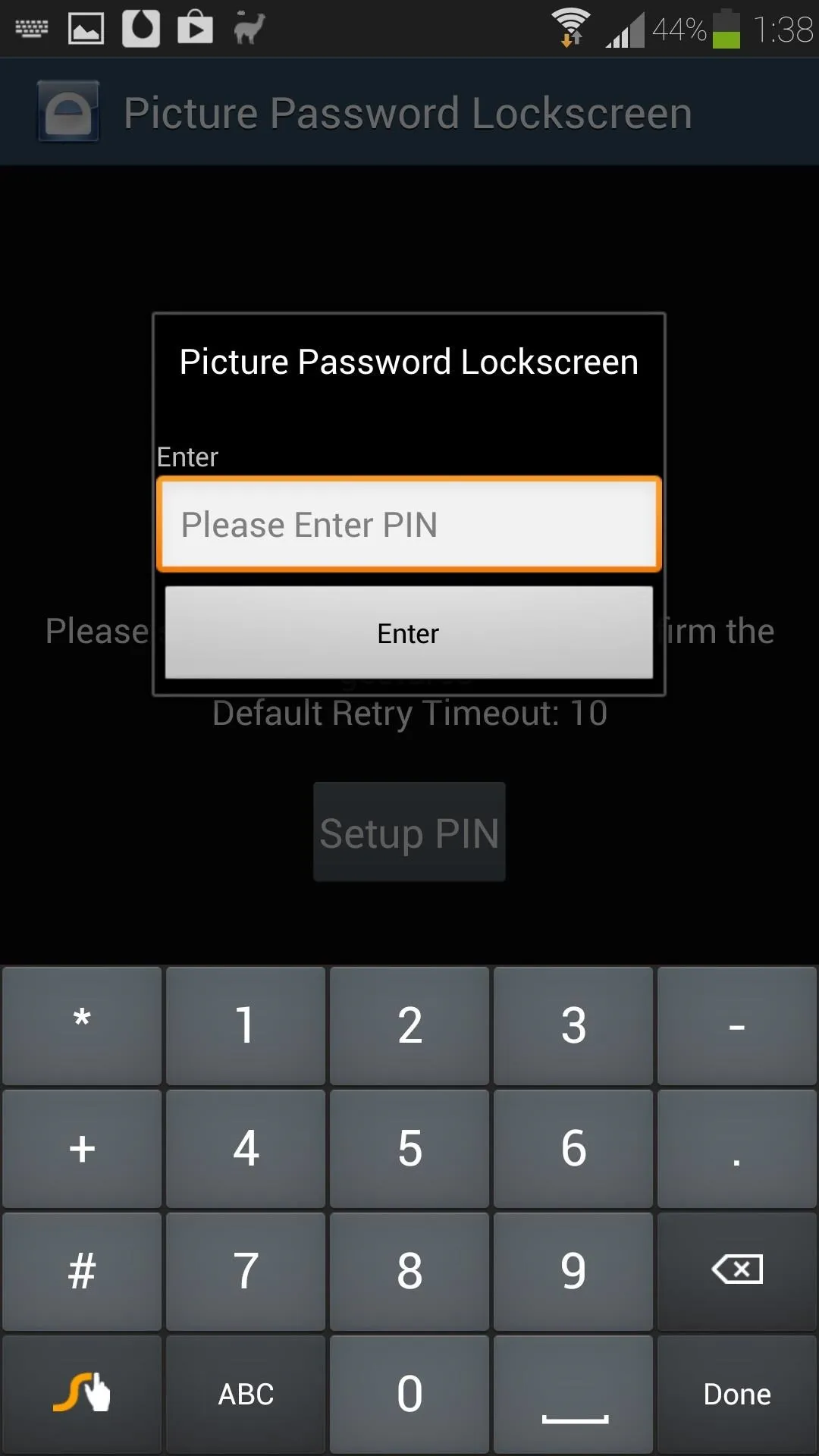
Task: Type digit 0 on the keypad
Action: (x=409, y=1394)
